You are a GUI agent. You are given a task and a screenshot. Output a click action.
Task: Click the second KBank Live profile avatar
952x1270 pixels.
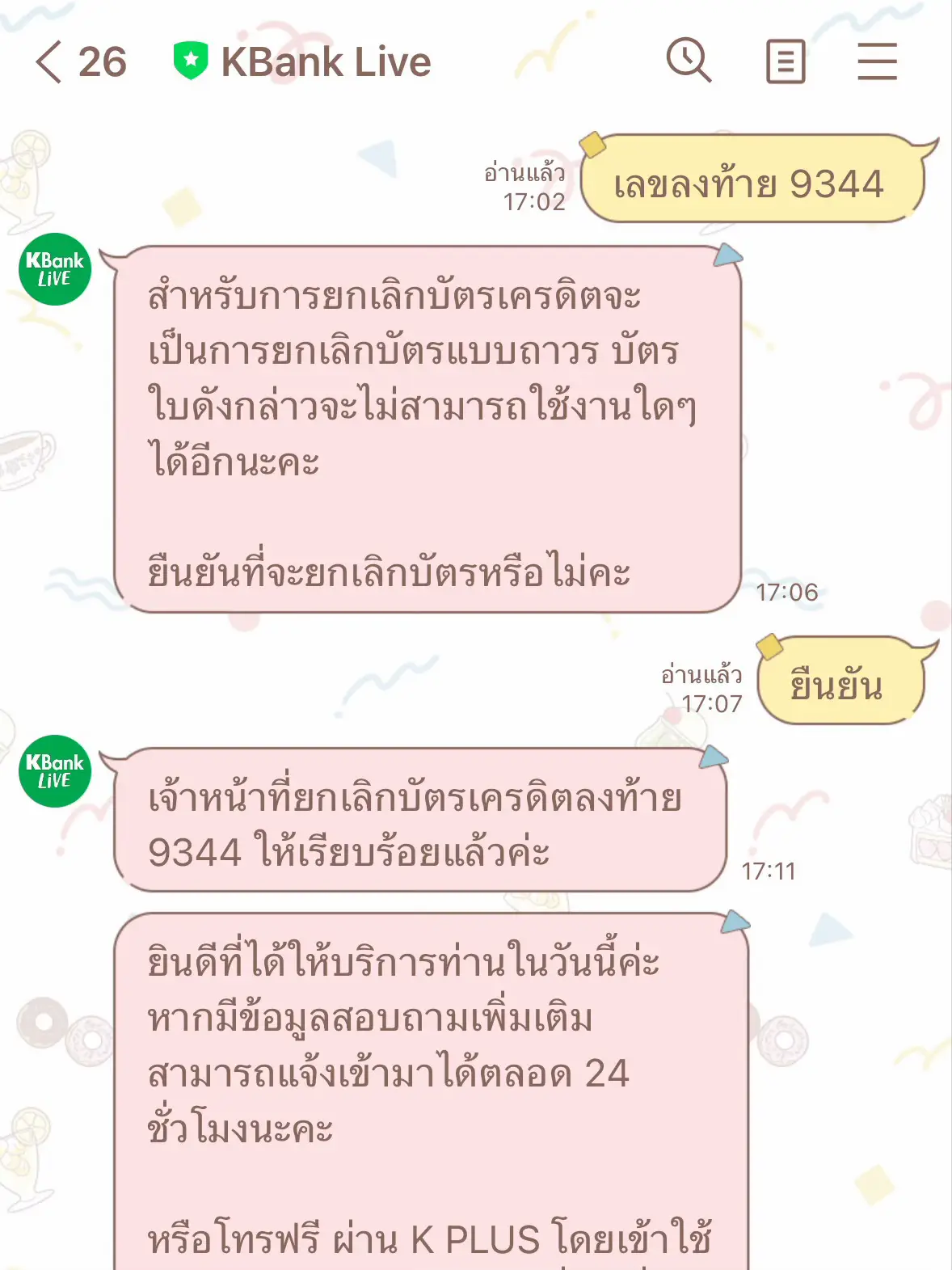[53, 770]
